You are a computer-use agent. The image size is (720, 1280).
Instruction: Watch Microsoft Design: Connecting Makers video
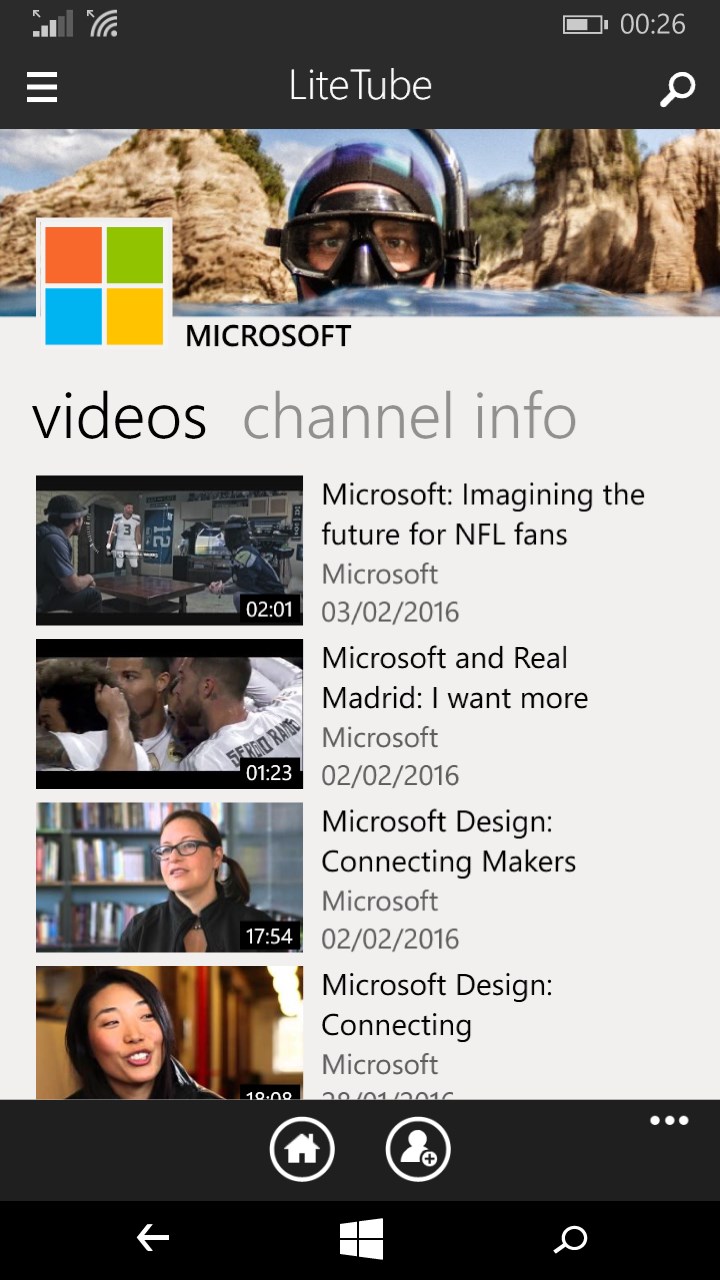tap(360, 877)
